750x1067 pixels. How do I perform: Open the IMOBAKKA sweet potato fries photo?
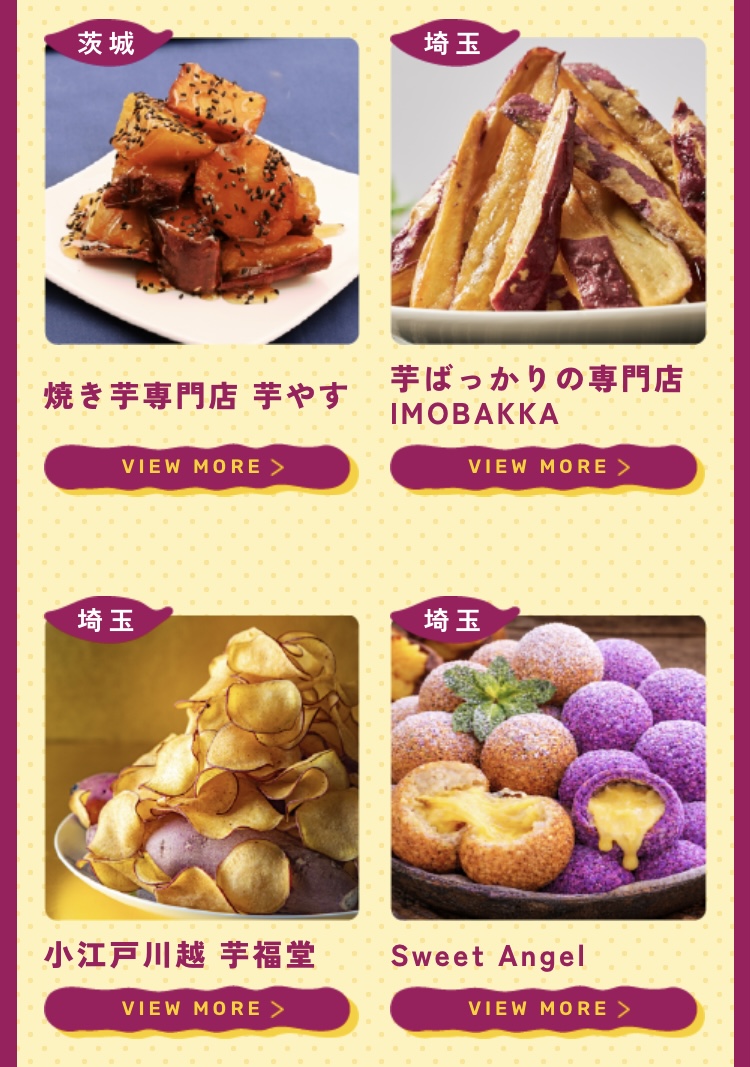pyautogui.click(x=548, y=192)
